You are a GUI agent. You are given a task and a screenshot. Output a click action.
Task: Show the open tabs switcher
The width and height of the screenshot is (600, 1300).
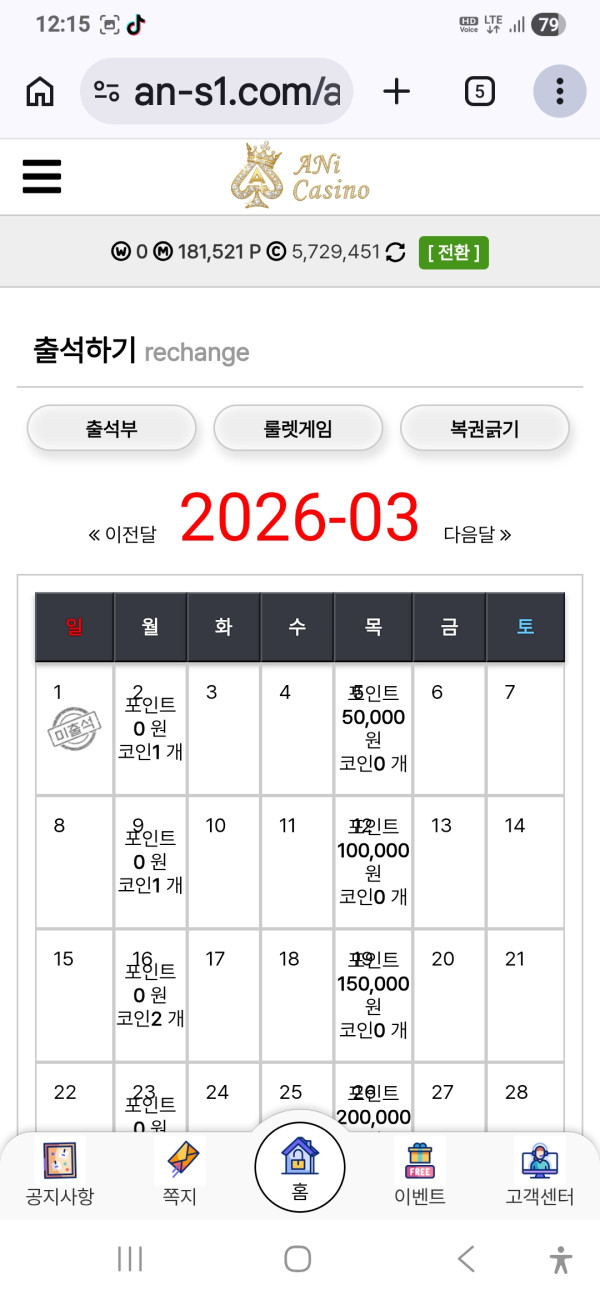click(x=480, y=92)
